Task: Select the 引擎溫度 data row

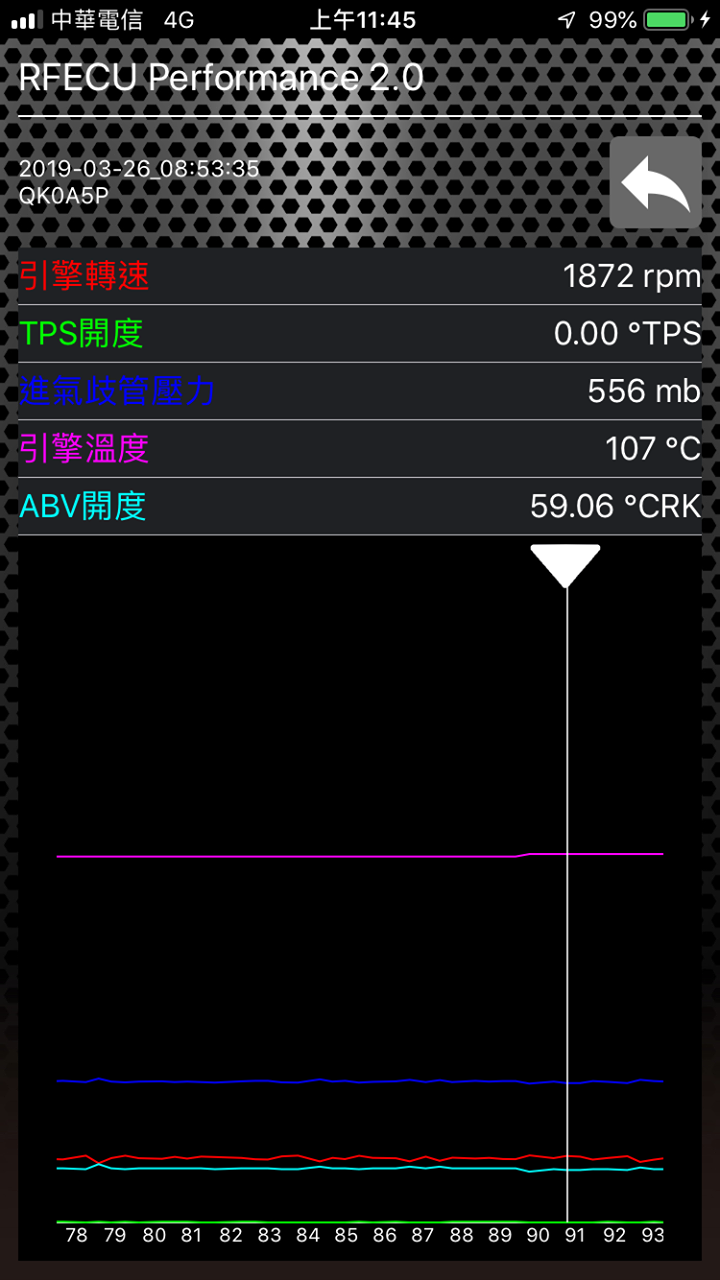Action: tap(360, 449)
